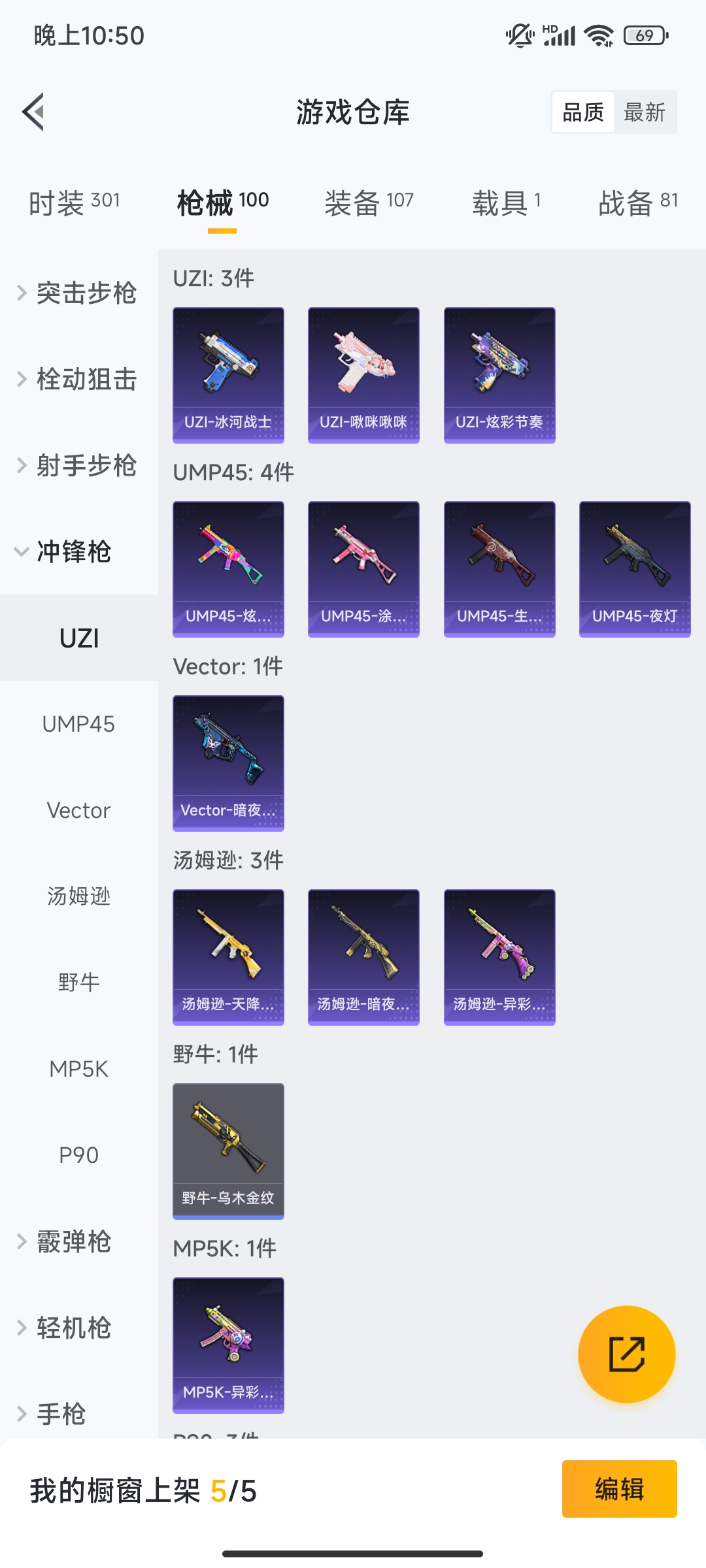Collapse the 冲锋枪 category
Screen dimensions: 706x1568
79,551
